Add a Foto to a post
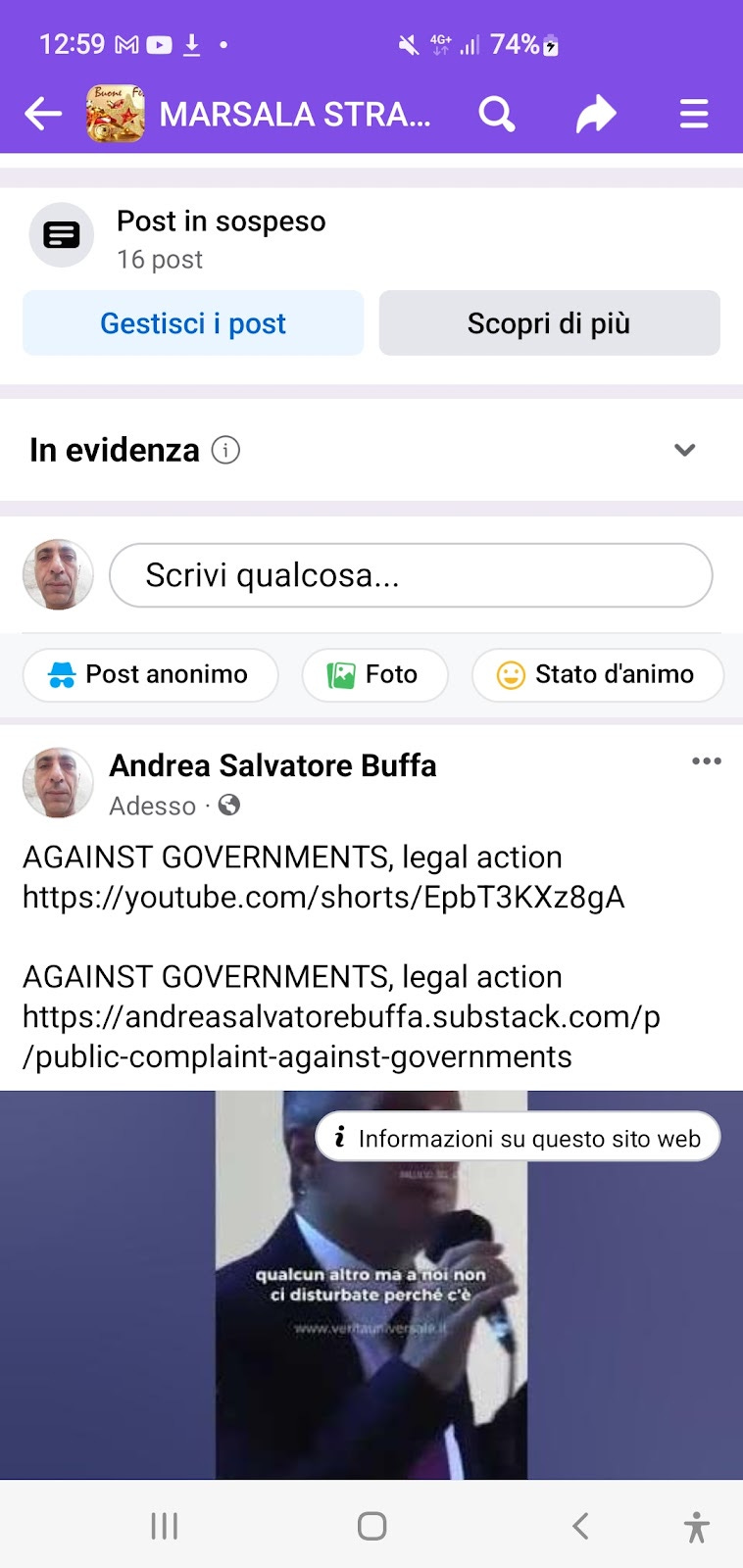This screenshot has height=1568, width=743. [374, 674]
